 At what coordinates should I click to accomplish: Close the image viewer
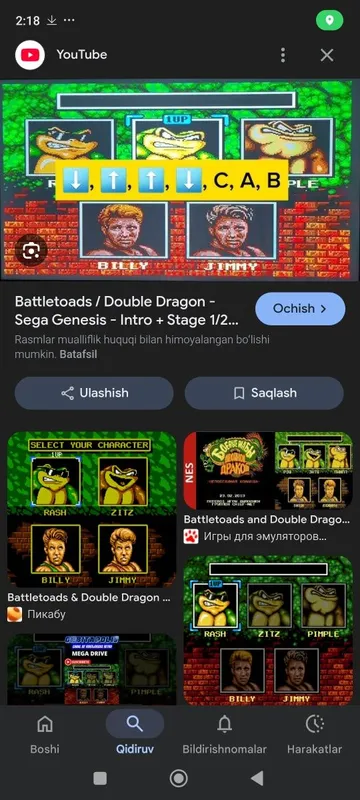coord(327,55)
